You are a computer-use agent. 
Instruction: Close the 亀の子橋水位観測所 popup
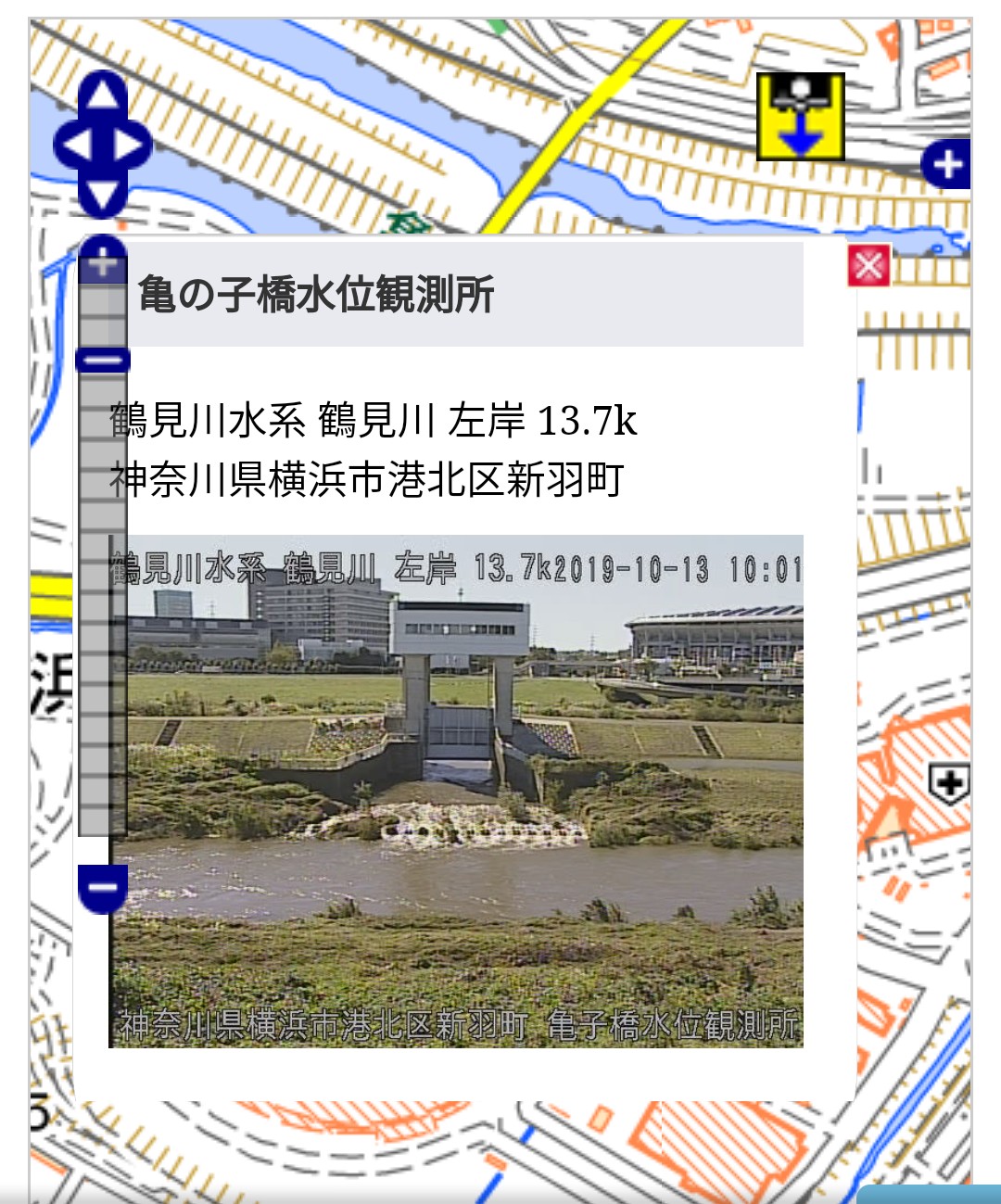pos(868,267)
